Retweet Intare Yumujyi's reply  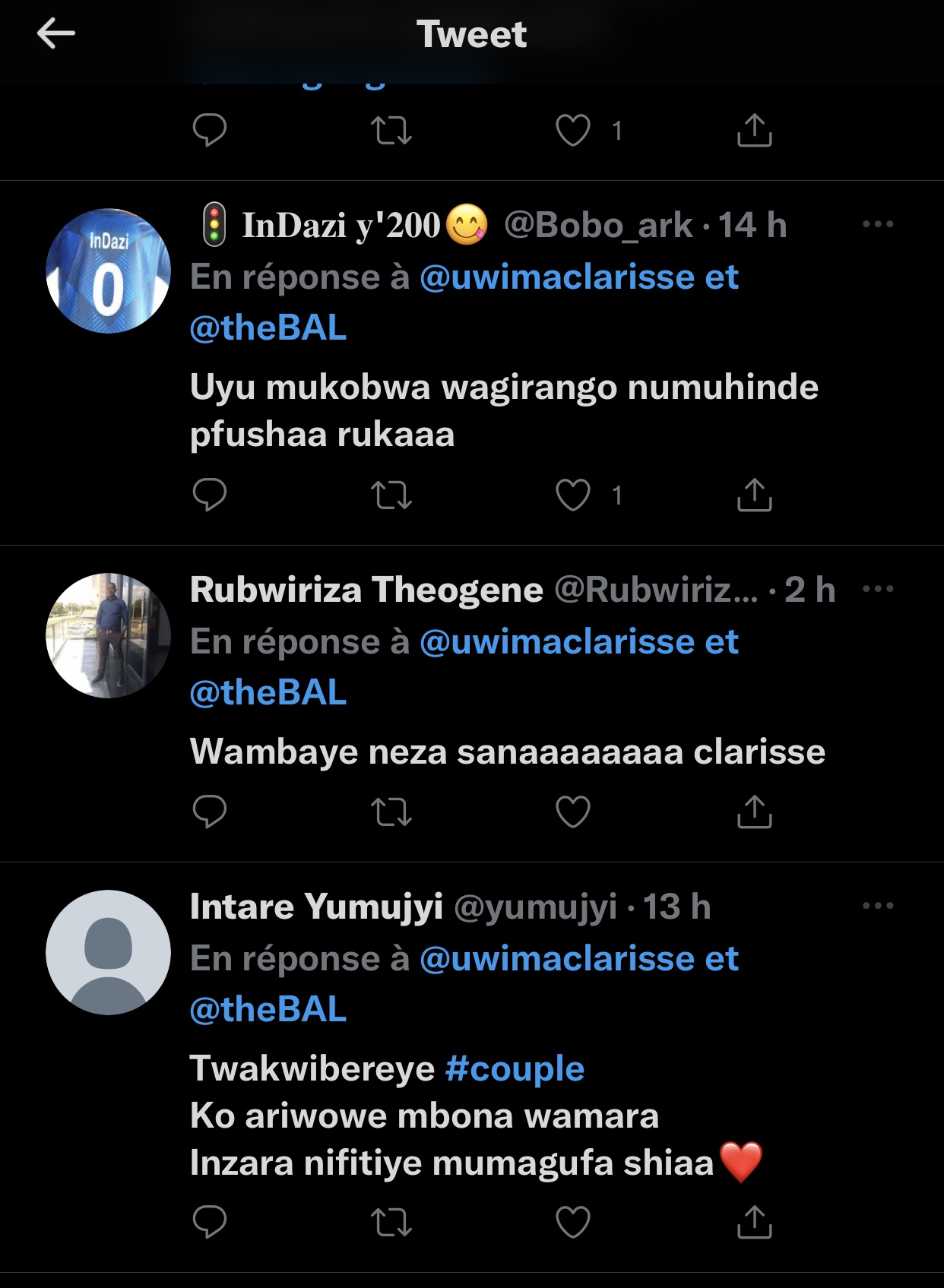[391, 1222]
